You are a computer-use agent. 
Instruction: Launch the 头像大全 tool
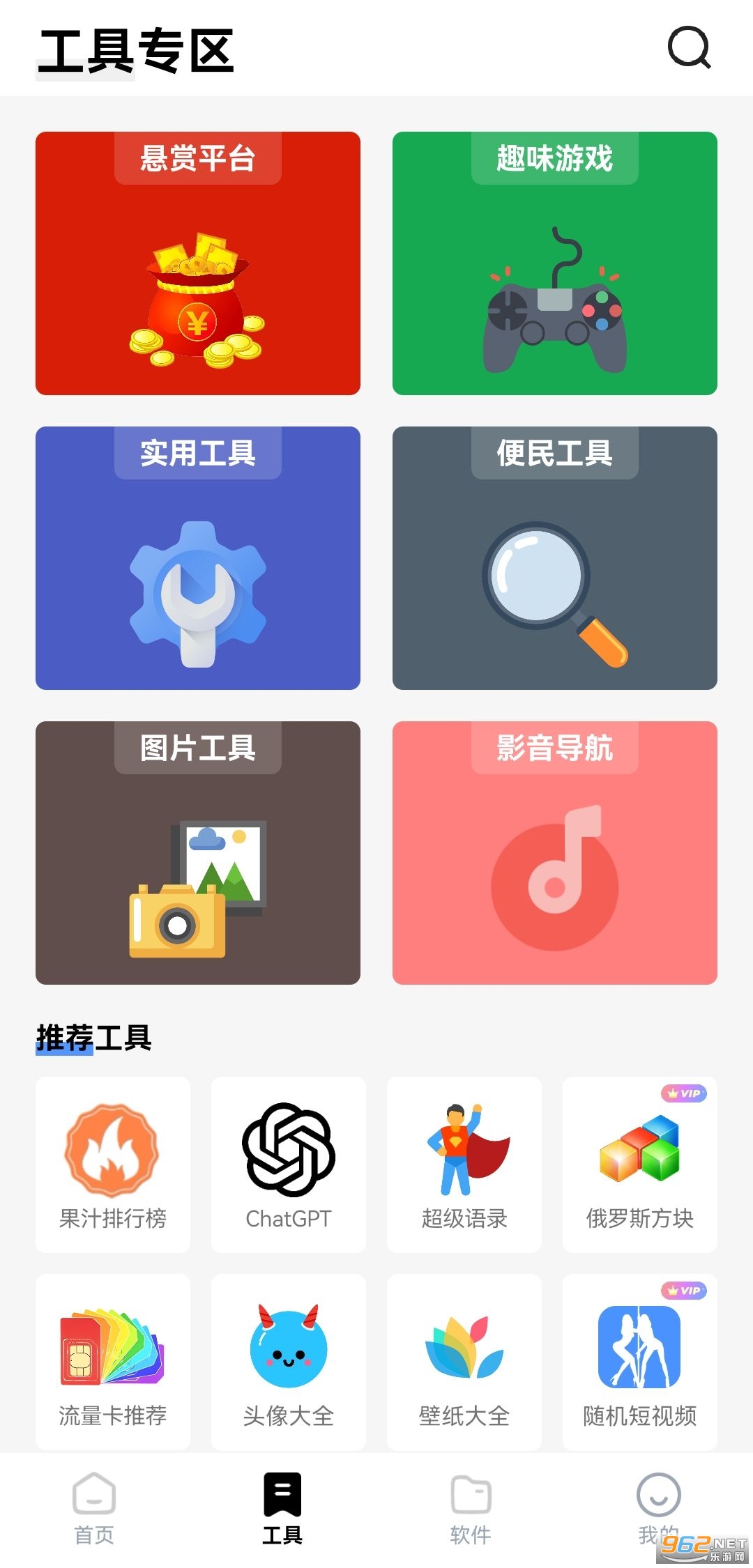pos(289,1362)
